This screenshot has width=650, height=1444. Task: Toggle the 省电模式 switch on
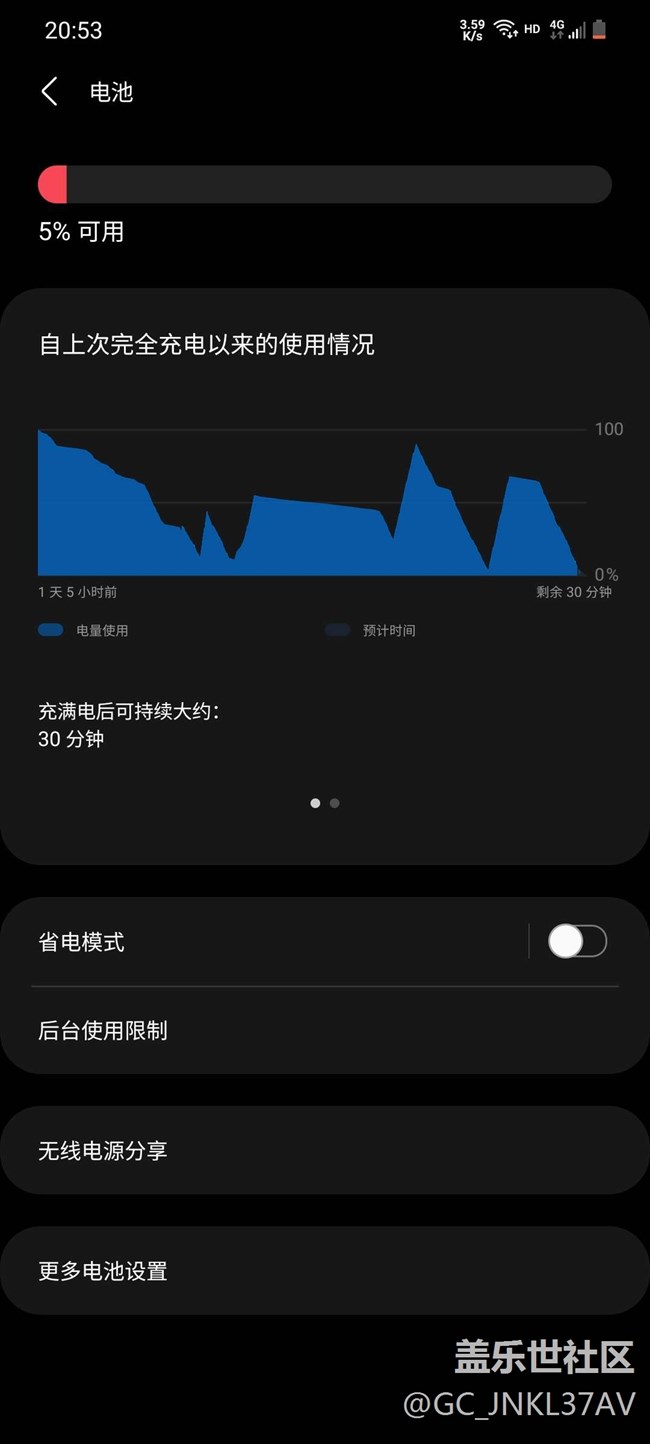[577, 941]
